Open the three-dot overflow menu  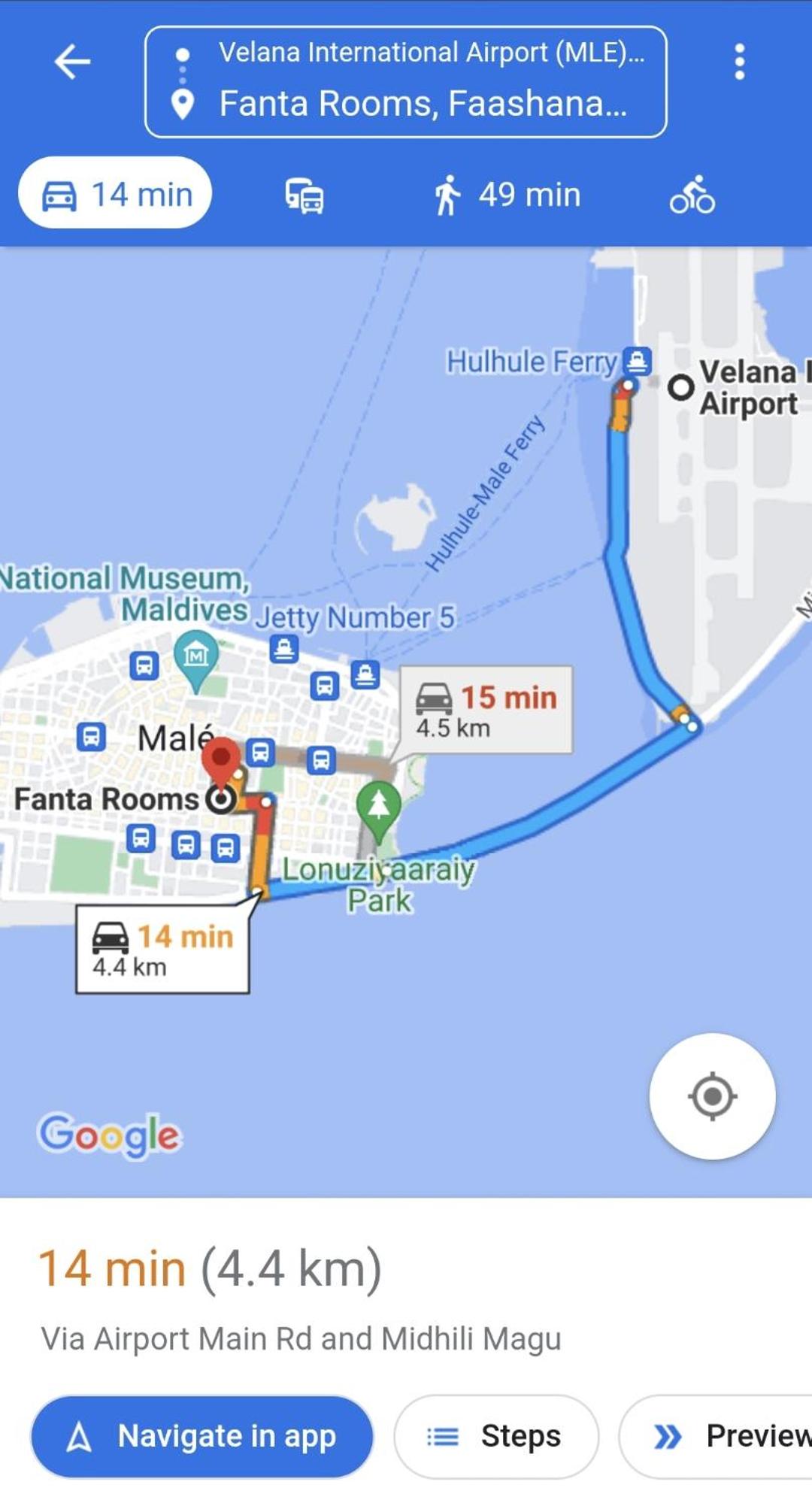point(739,62)
